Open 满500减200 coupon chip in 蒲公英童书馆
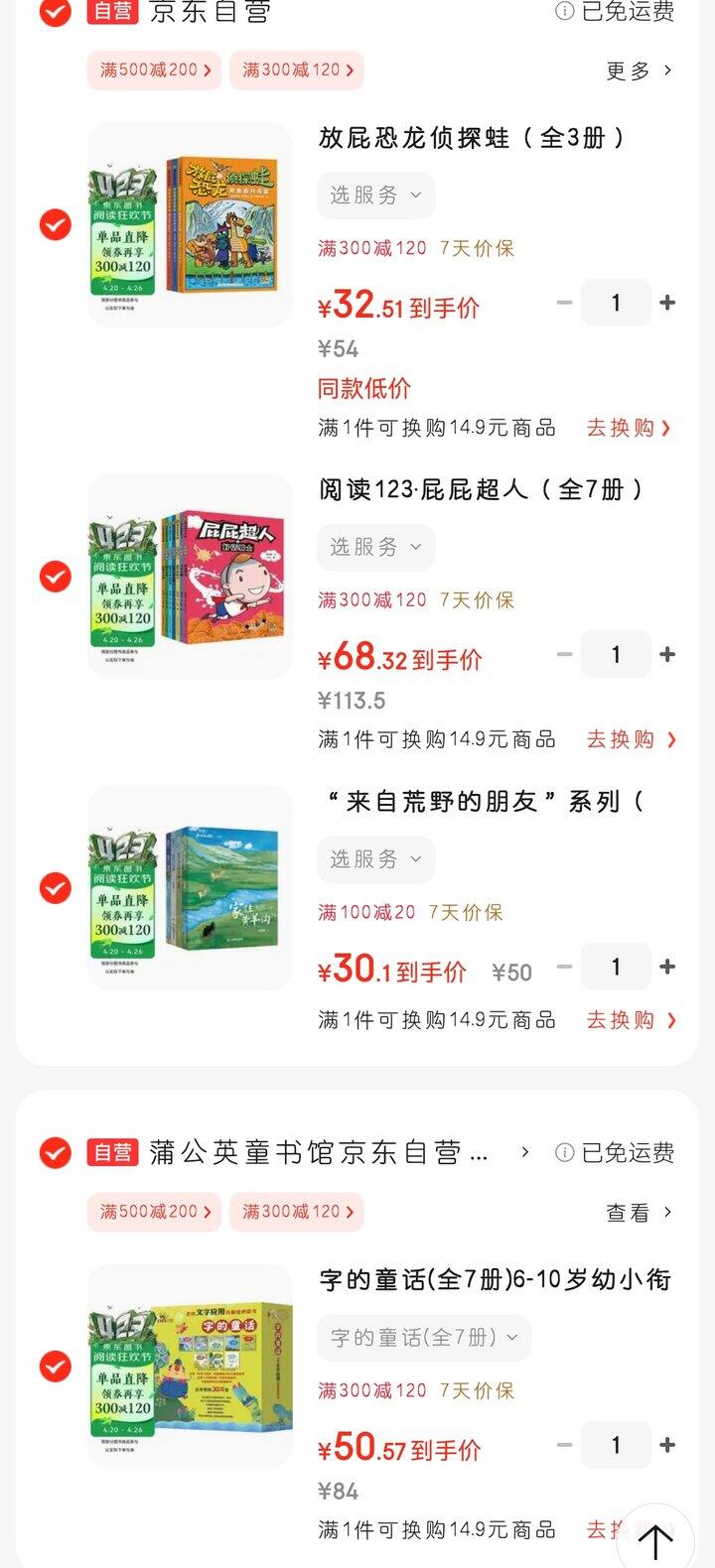Viewport: 715px width, 1568px height. tap(155, 1212)
